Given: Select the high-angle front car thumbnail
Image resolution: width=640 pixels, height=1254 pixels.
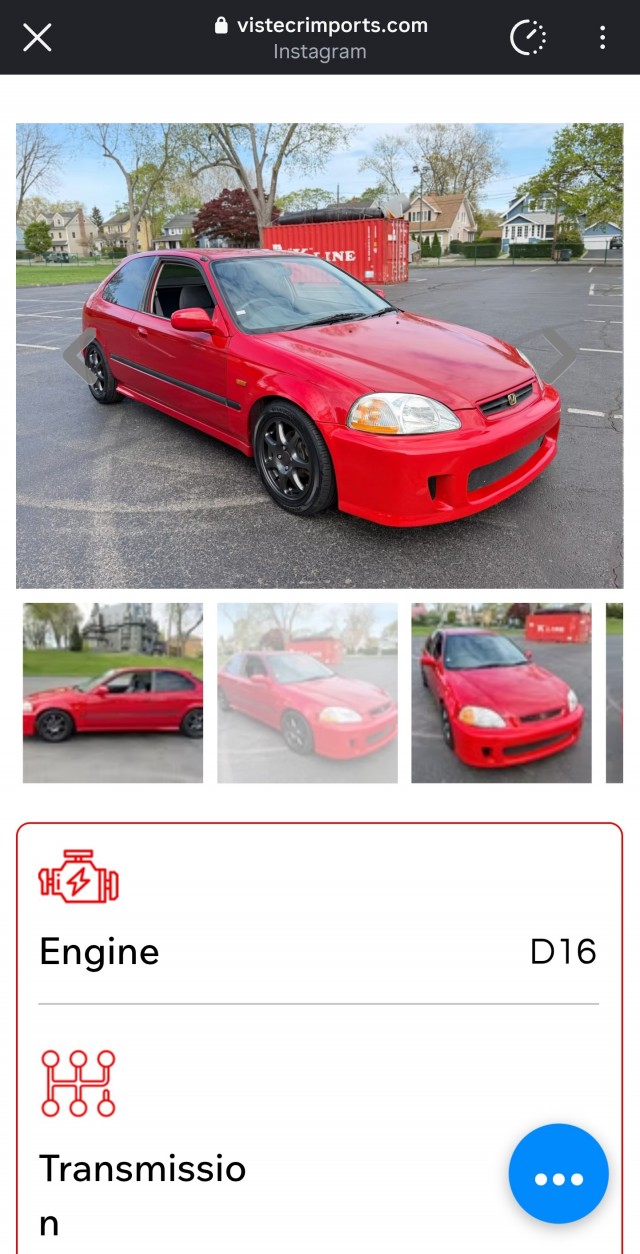Looking at the screenshot, I should tap(501, 692).
